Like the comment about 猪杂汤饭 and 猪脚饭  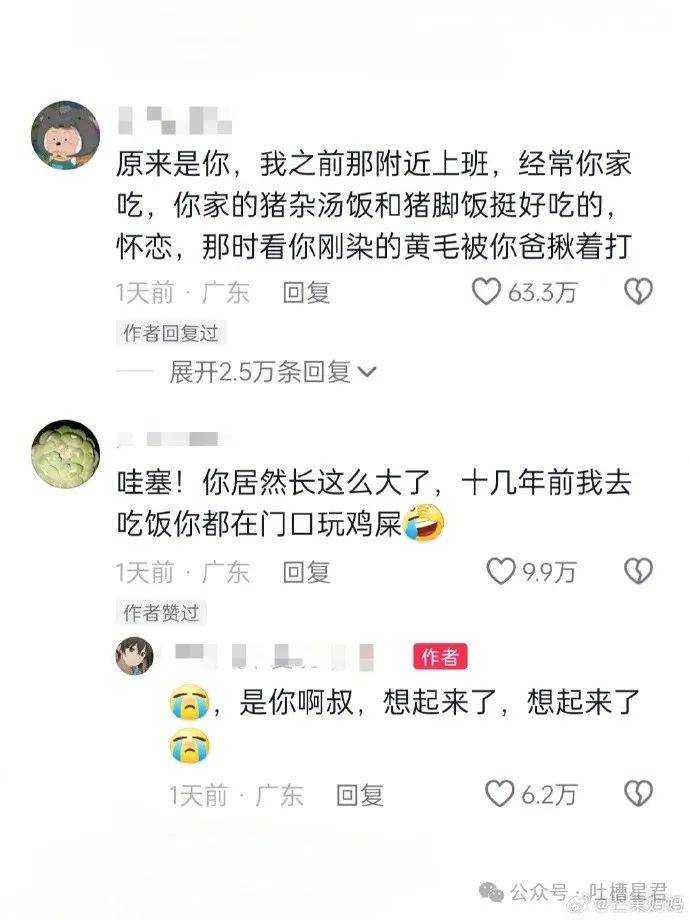pos(486,293)
